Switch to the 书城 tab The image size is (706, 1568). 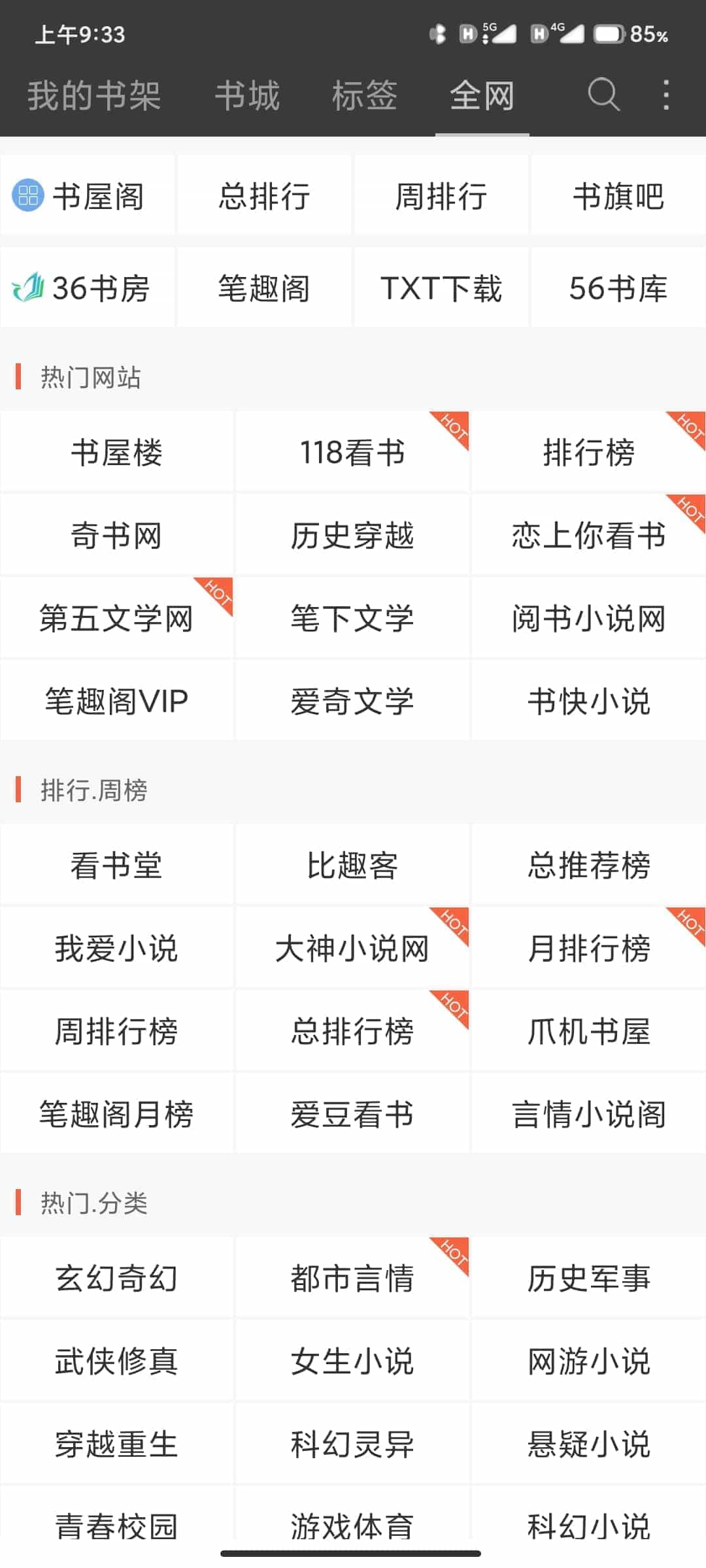coord(248,95)
